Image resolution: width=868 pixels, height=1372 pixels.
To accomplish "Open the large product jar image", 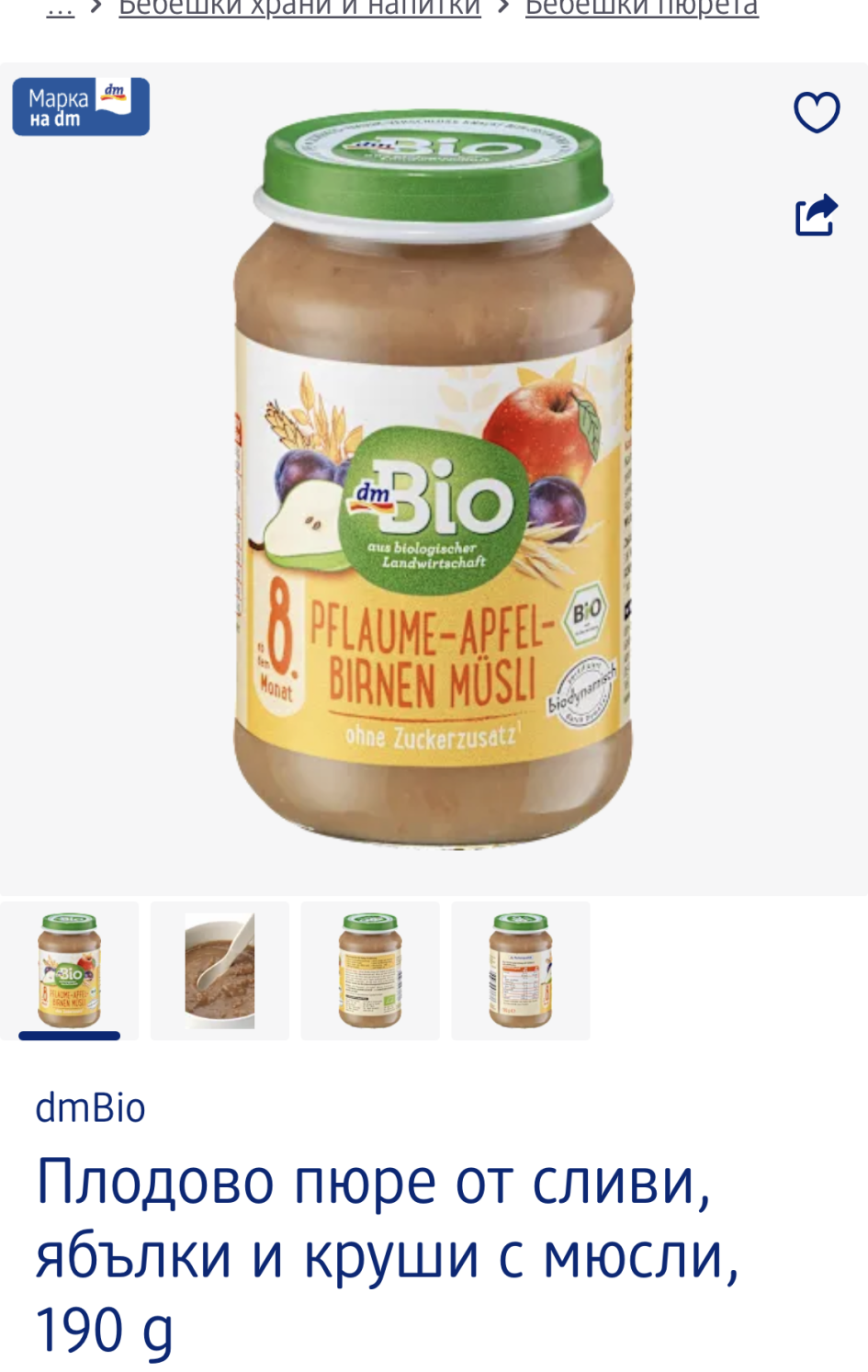I will (x=434, y=478).
